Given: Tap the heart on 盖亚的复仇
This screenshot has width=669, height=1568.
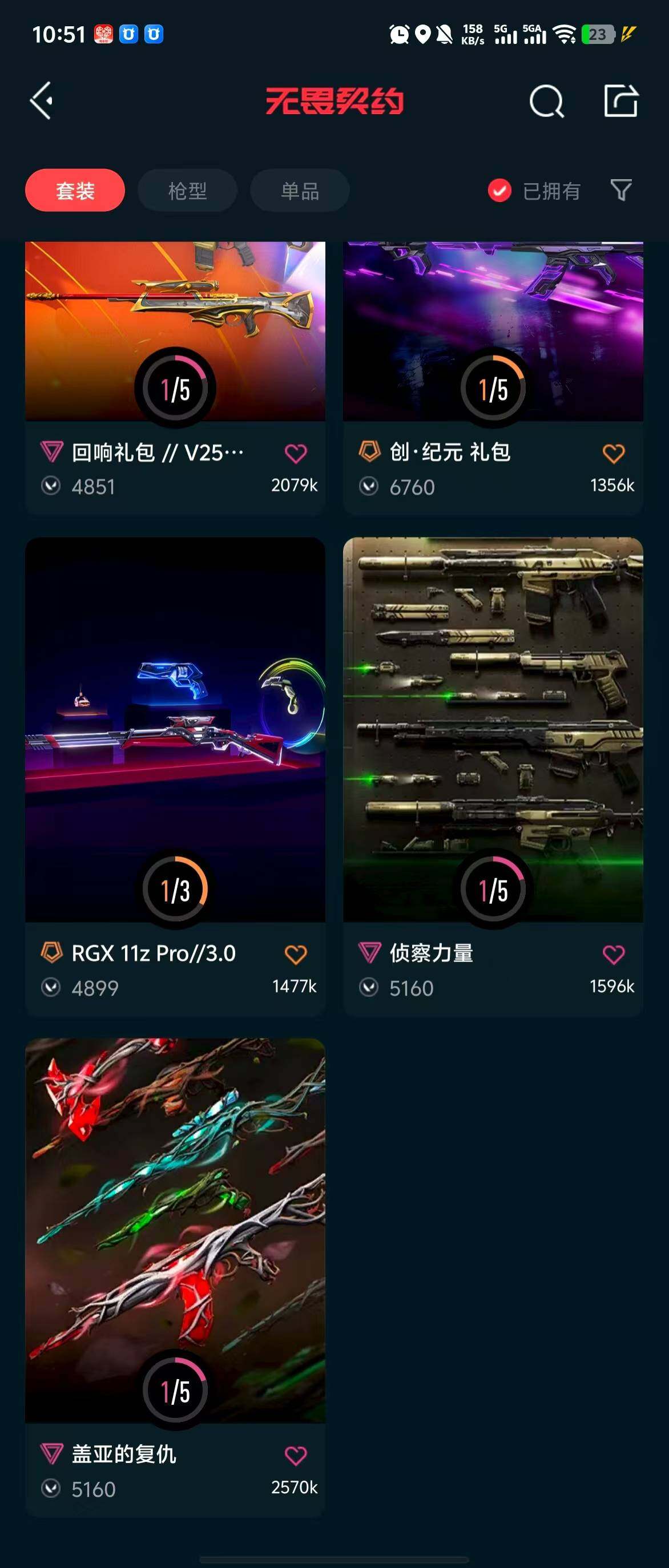Looking at the screenshot, I should point(296,1456).
